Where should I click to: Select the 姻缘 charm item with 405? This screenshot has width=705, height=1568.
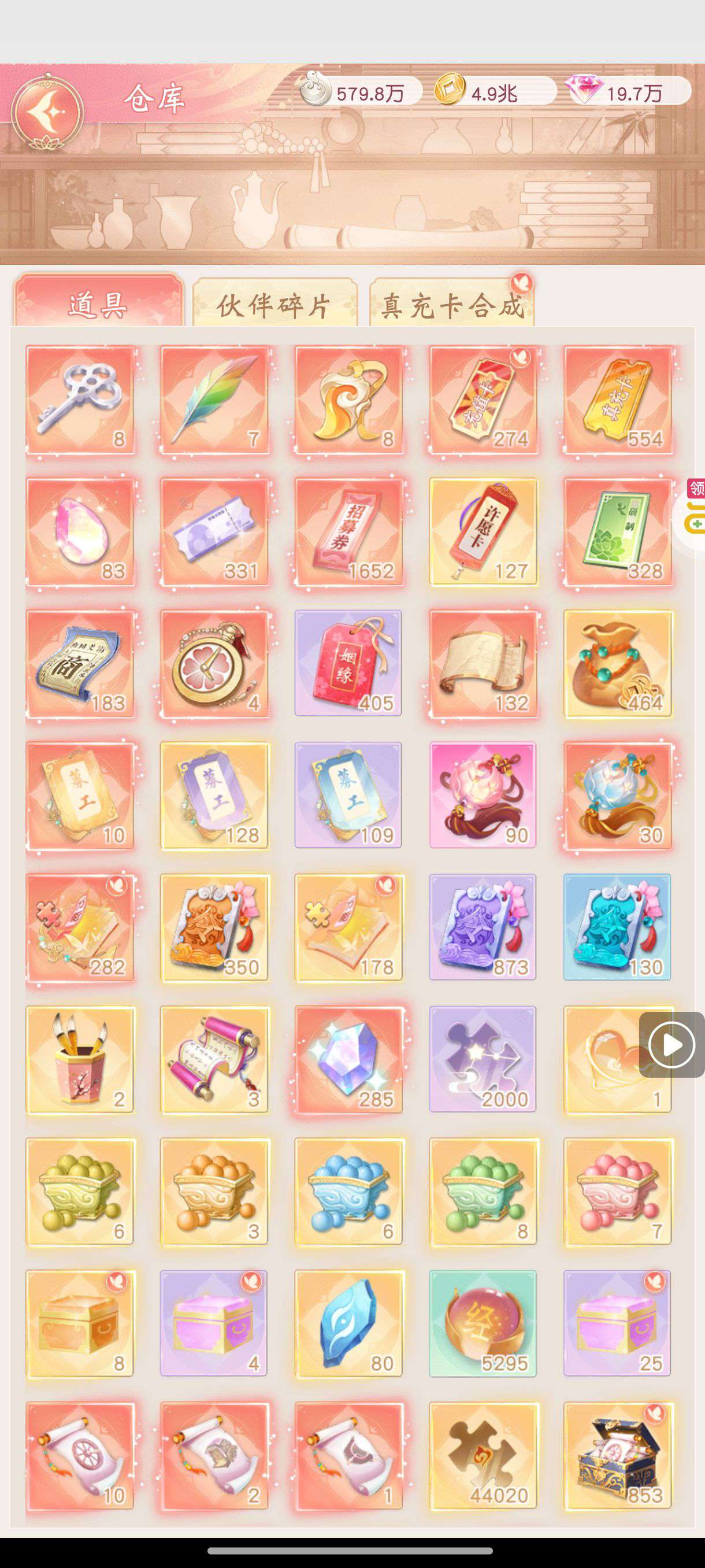[x=348, y=664]
